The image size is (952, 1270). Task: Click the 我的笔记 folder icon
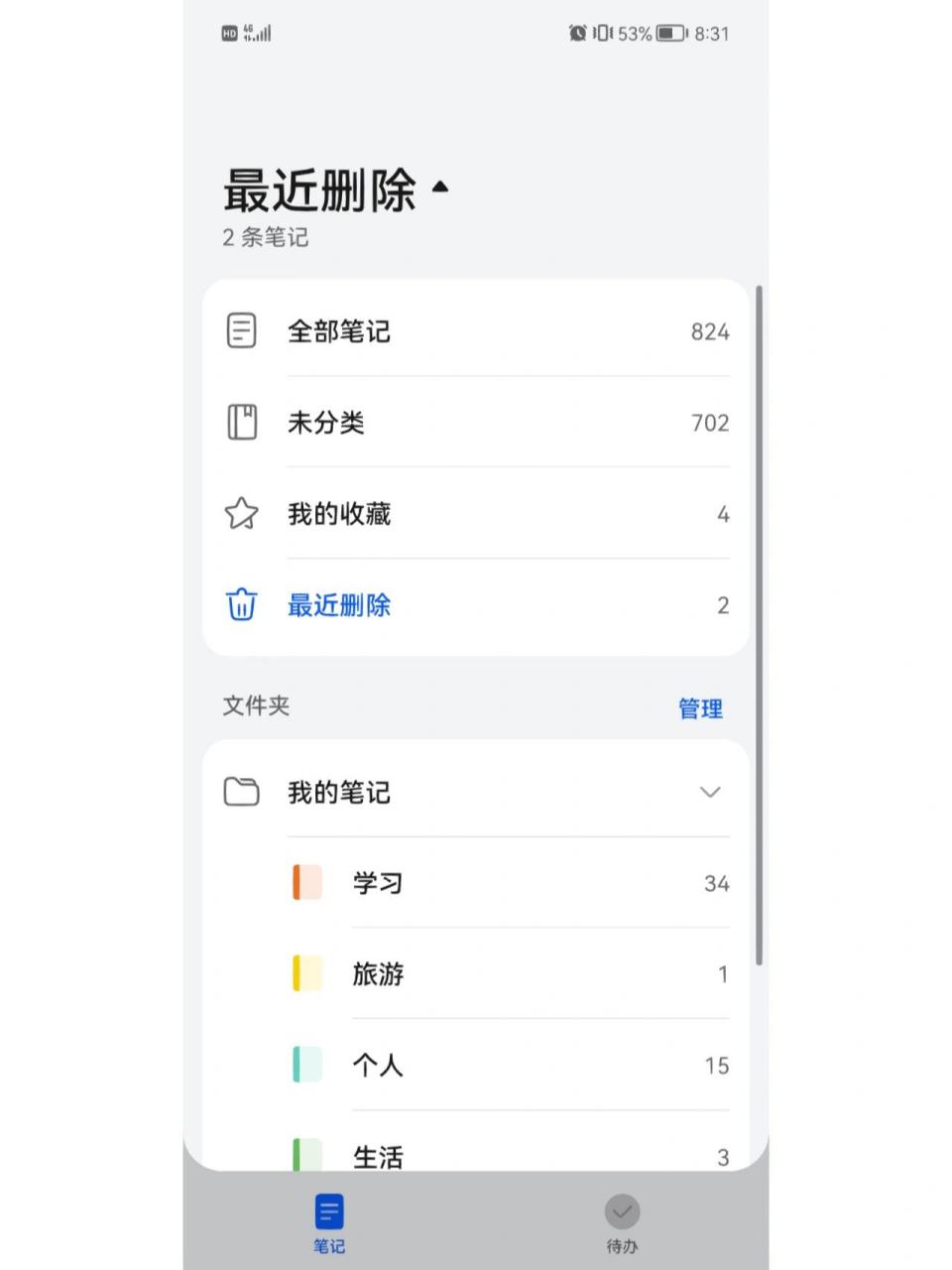[x=241, y=793]
